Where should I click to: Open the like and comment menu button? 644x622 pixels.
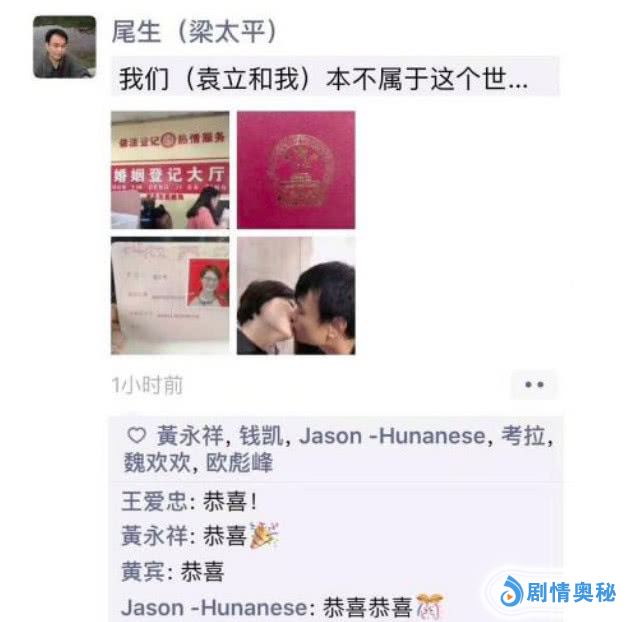(534, 384)
